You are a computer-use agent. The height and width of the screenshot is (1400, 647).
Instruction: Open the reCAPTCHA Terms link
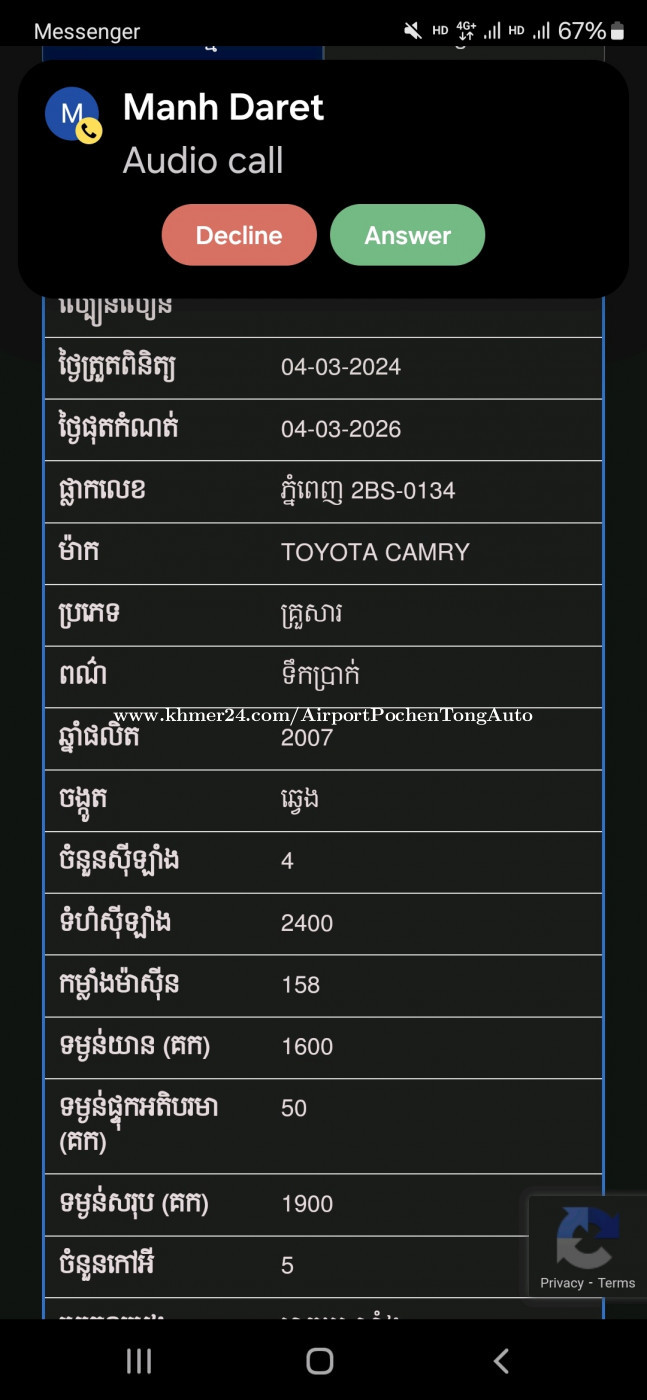(617, 1283)
